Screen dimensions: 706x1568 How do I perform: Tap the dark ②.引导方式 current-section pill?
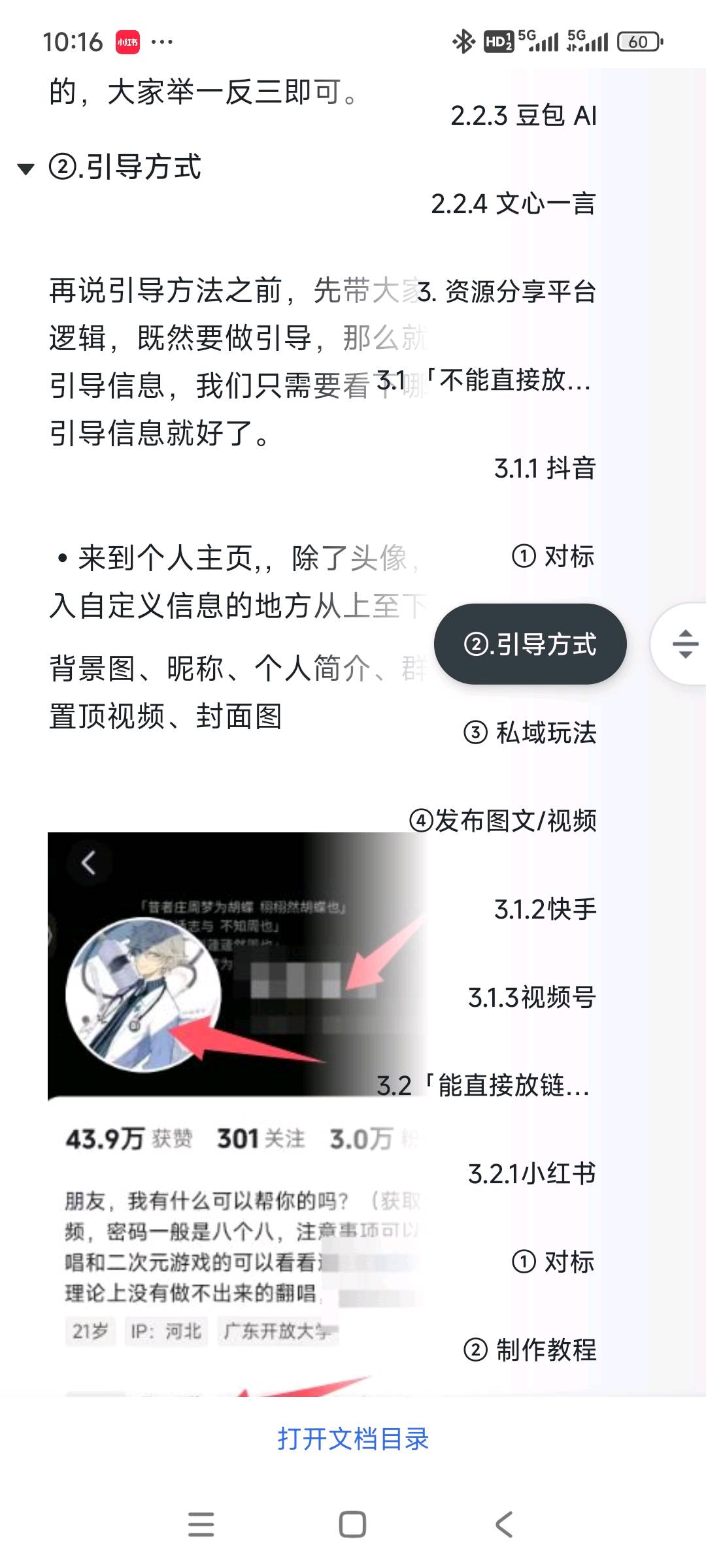(x=531, y=644)
